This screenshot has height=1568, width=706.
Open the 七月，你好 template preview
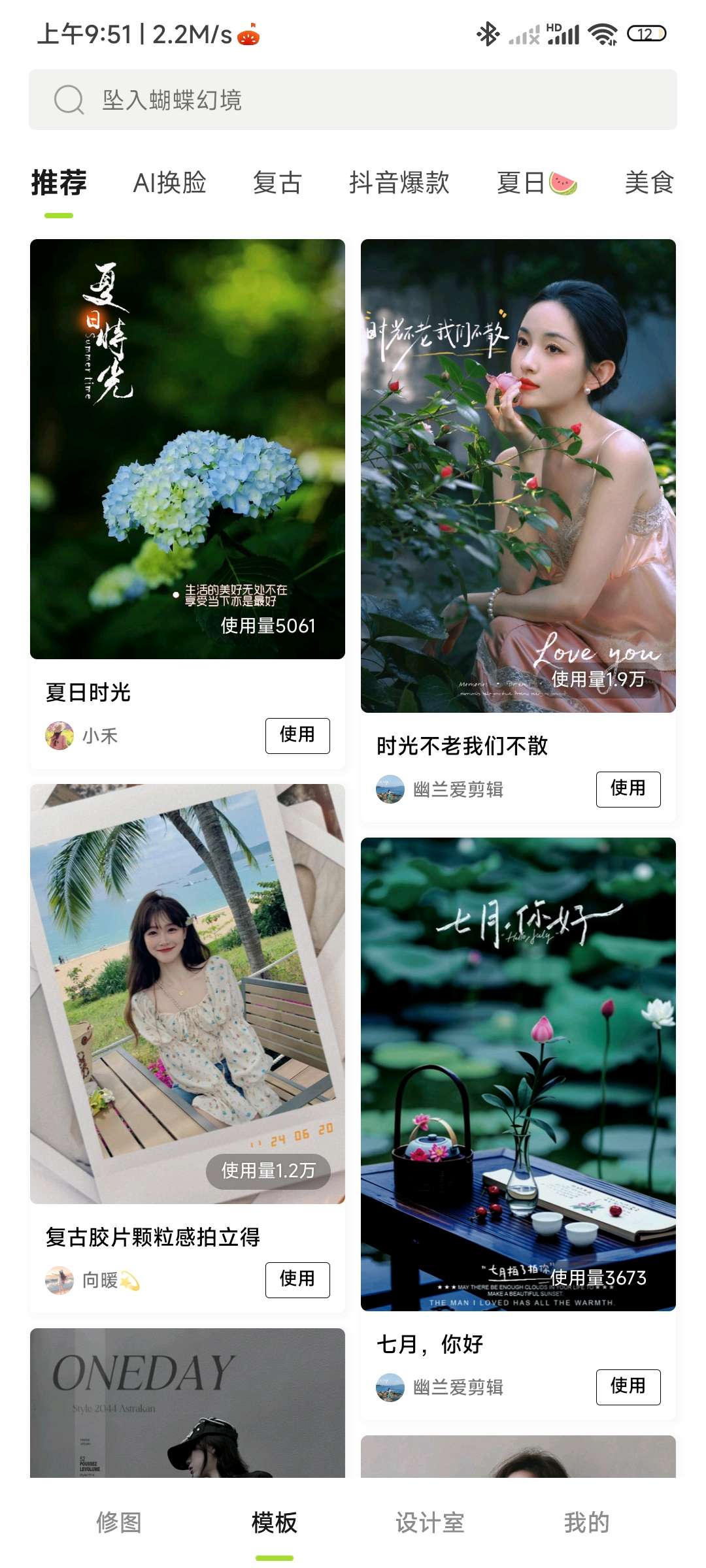(518, 1073)
